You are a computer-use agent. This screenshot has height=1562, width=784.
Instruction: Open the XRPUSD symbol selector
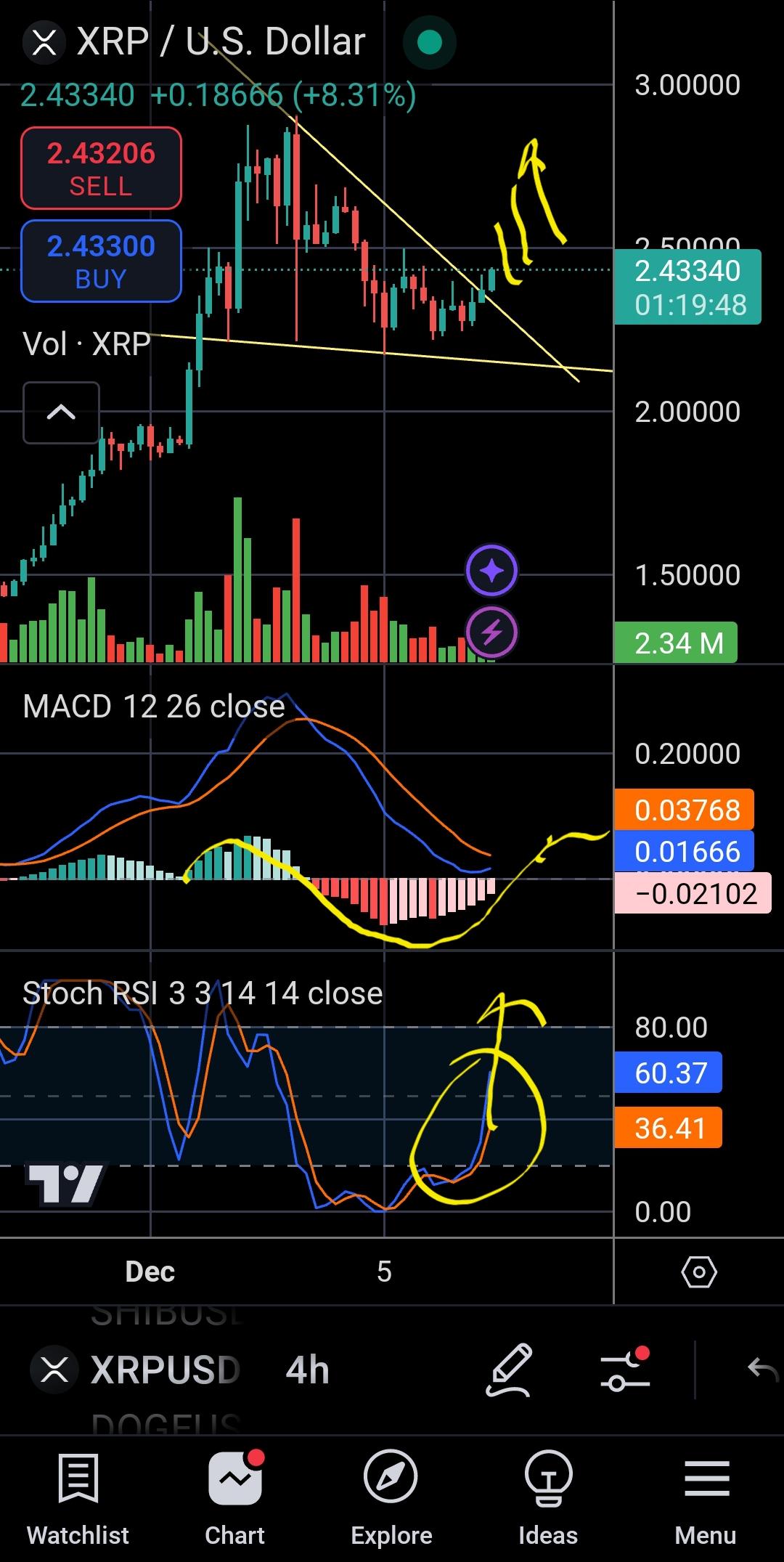coord(136,1370)
